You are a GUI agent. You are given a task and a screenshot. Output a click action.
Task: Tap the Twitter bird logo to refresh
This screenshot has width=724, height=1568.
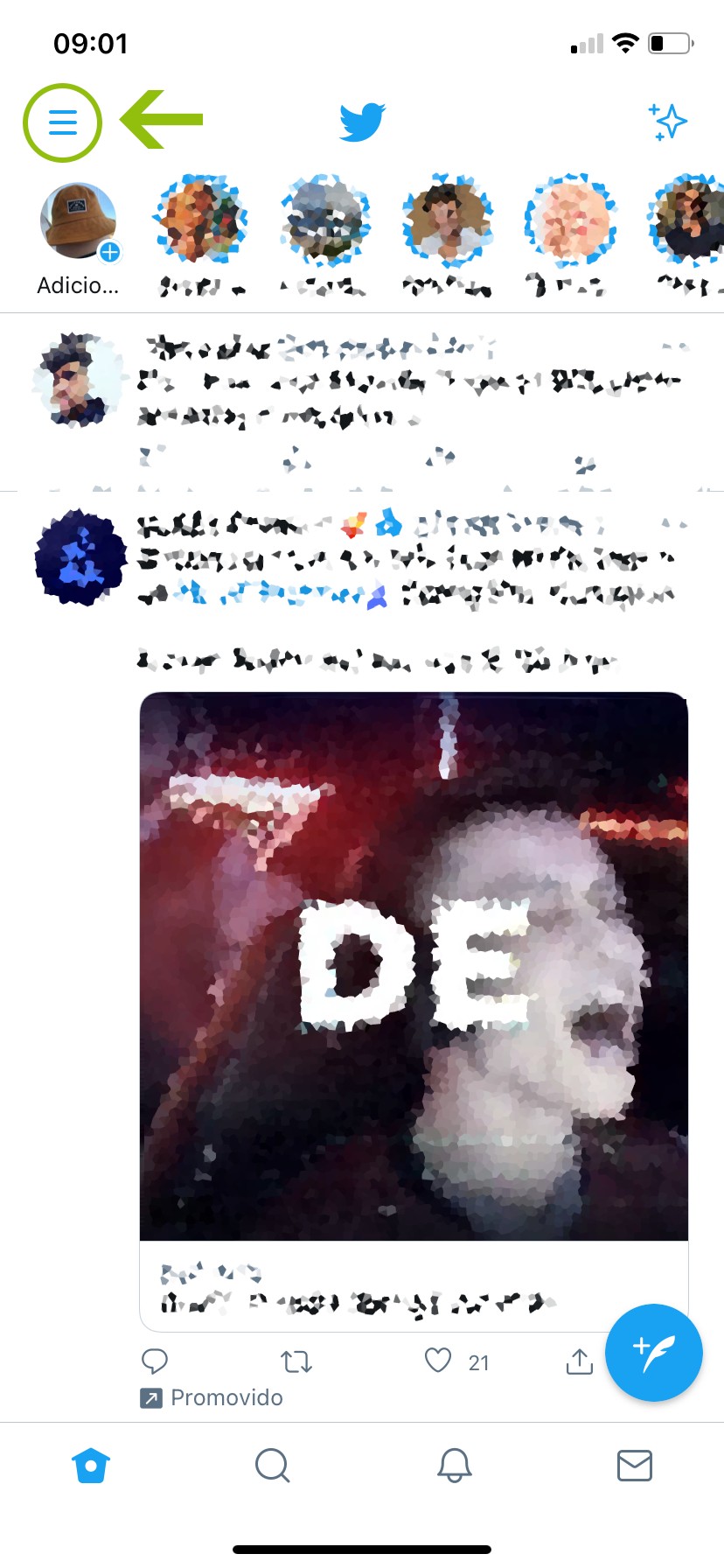(x=362, y=122)
